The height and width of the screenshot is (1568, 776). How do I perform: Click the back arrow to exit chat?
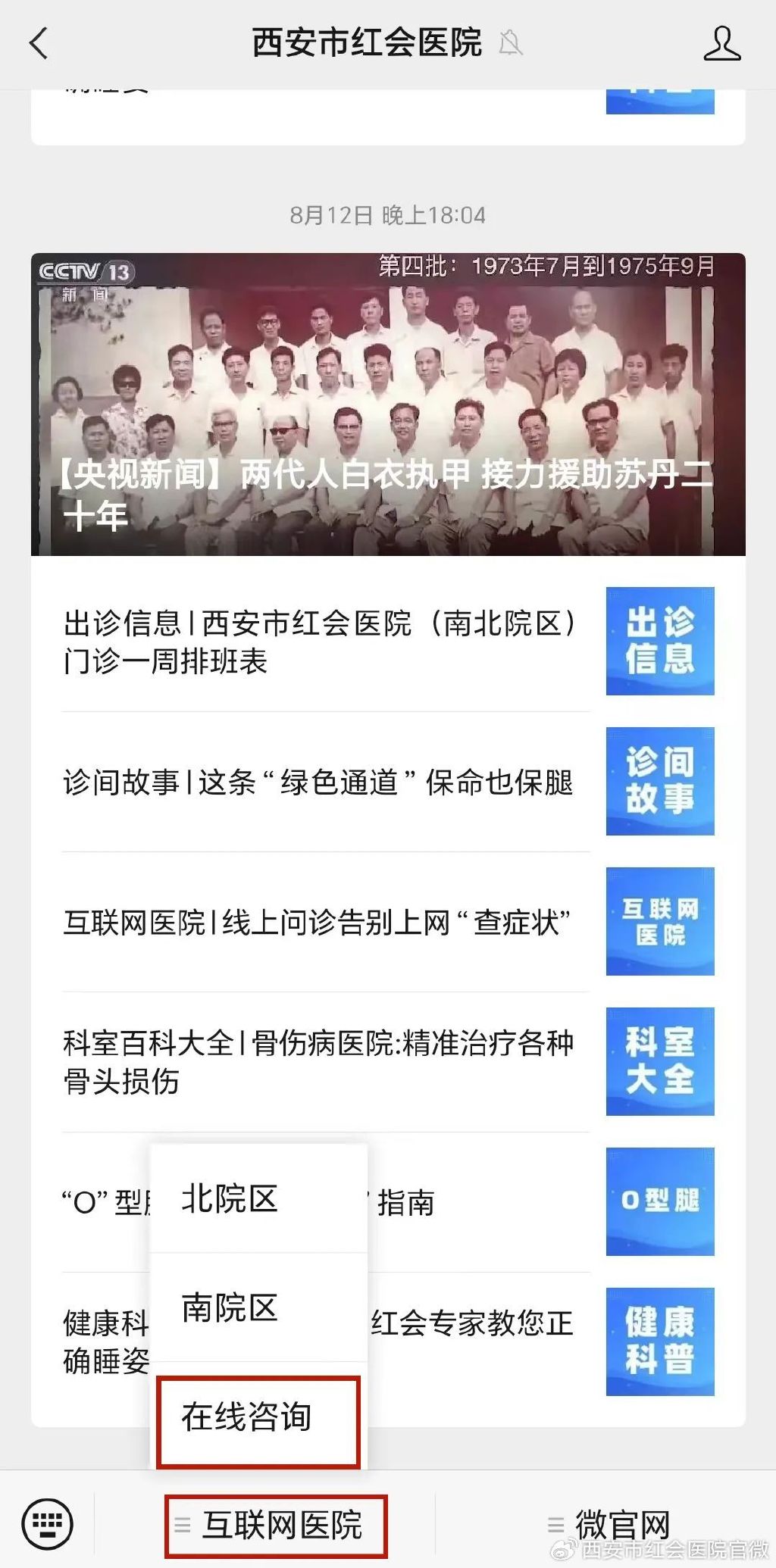coord(39,43)
